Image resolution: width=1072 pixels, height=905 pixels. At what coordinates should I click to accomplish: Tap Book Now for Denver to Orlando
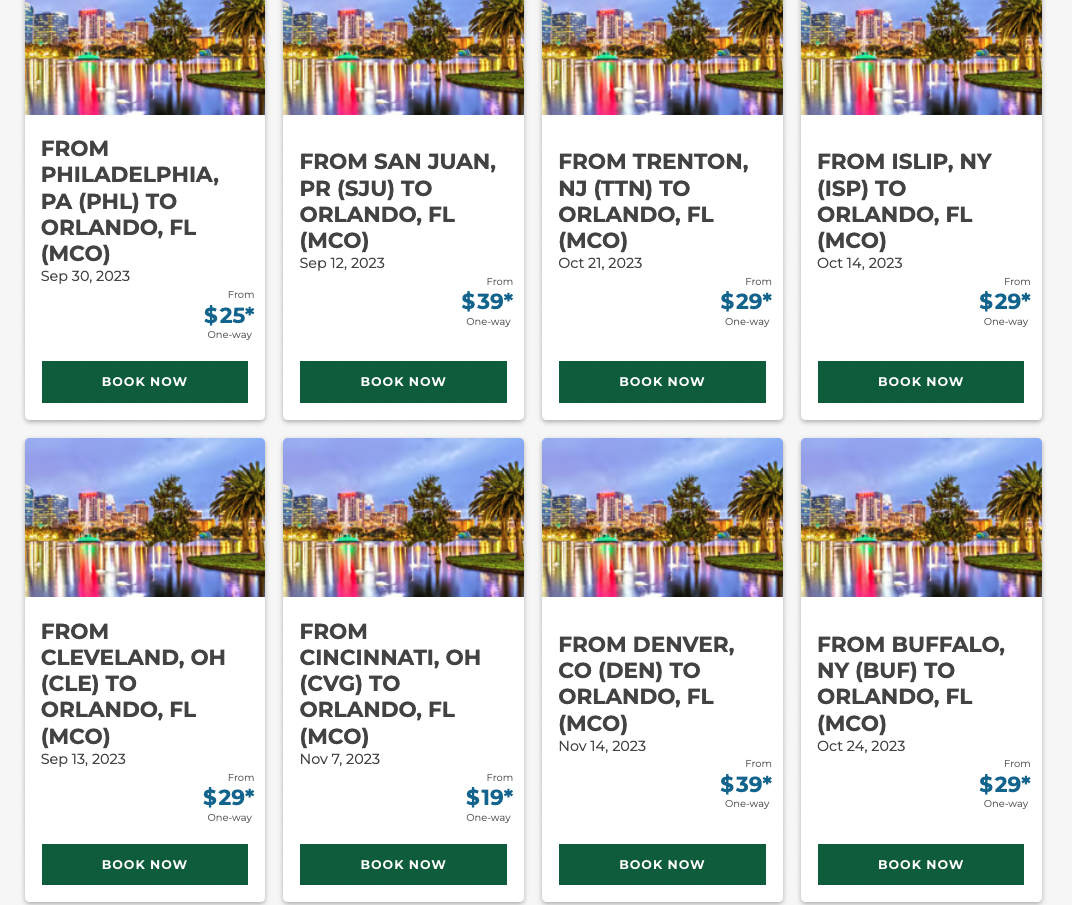pos(662,865)
